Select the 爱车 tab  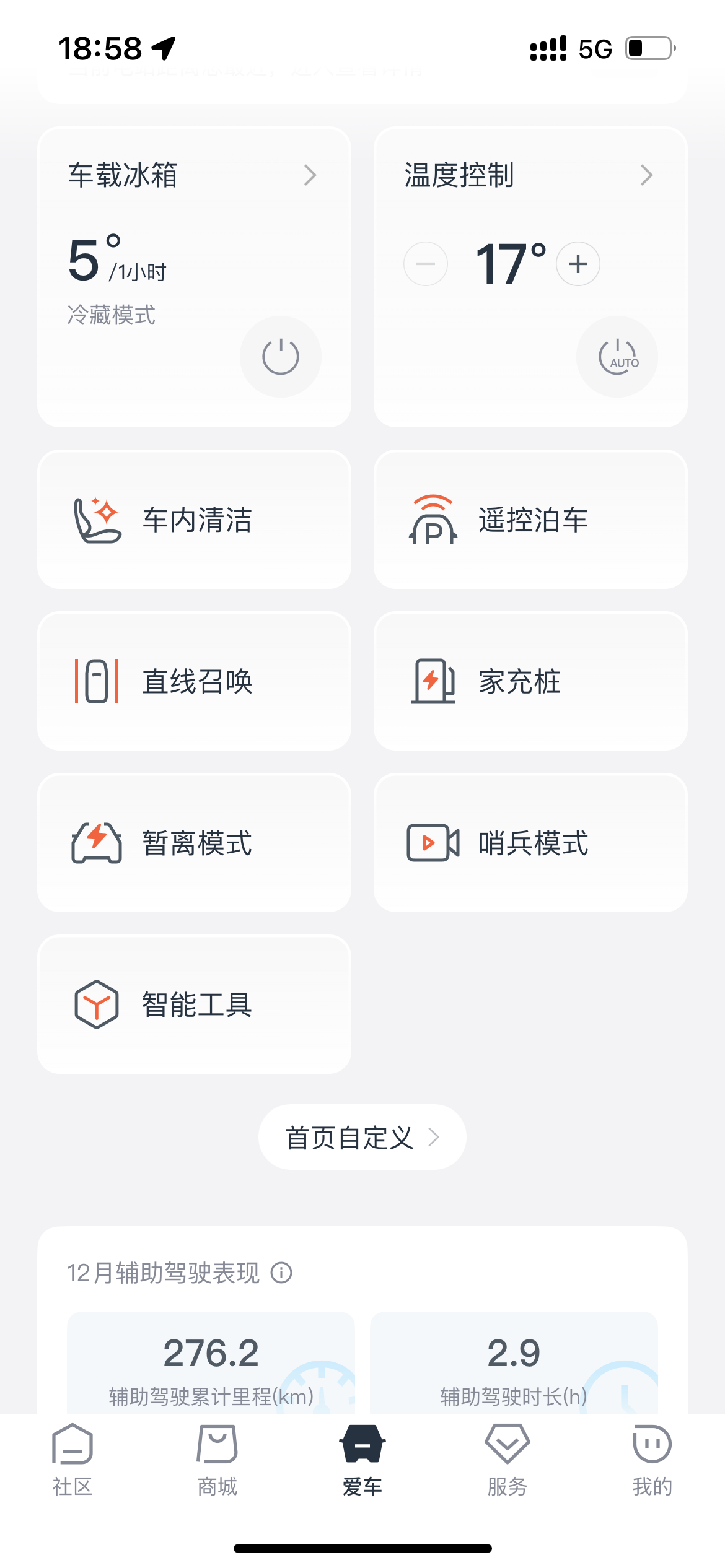point(362,1459)
